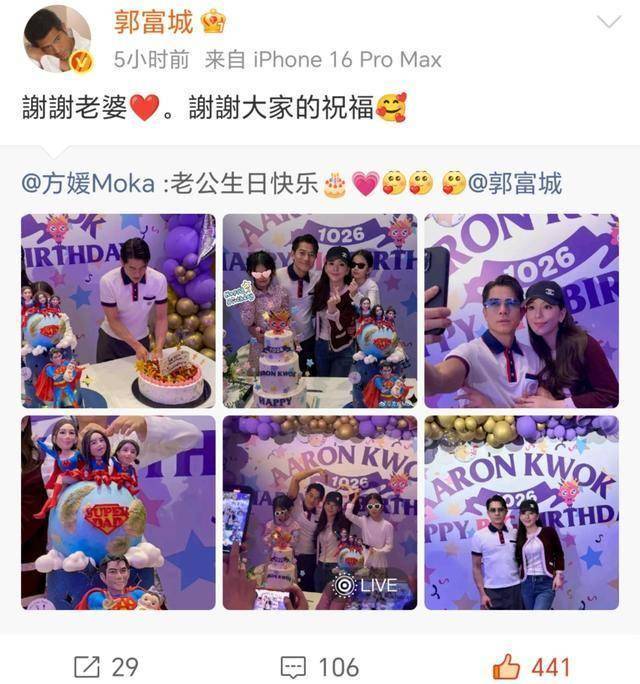Open the @郭富城 mention in the reposted text
The width and height of the screenshot is (640, 684).
[515, 183]
